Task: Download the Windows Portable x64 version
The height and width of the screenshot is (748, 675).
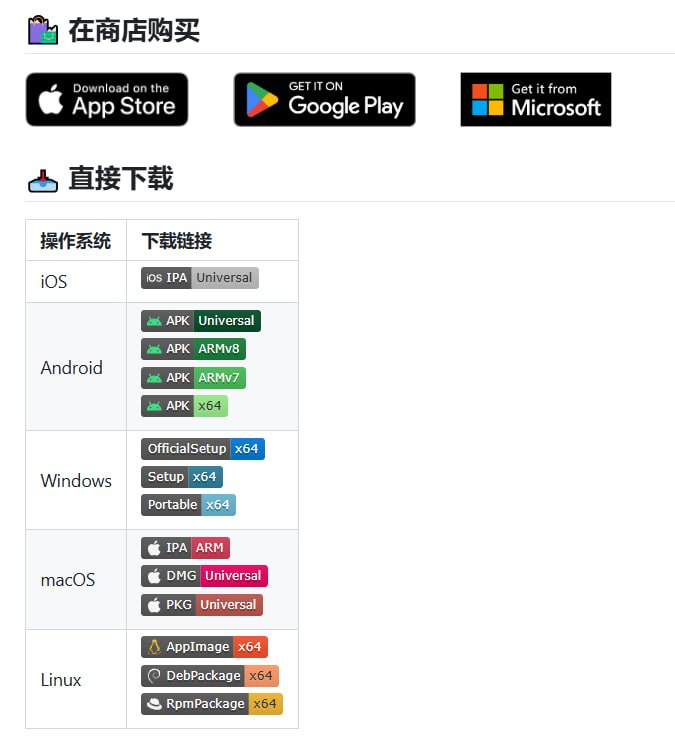Action: coord(188,505)
